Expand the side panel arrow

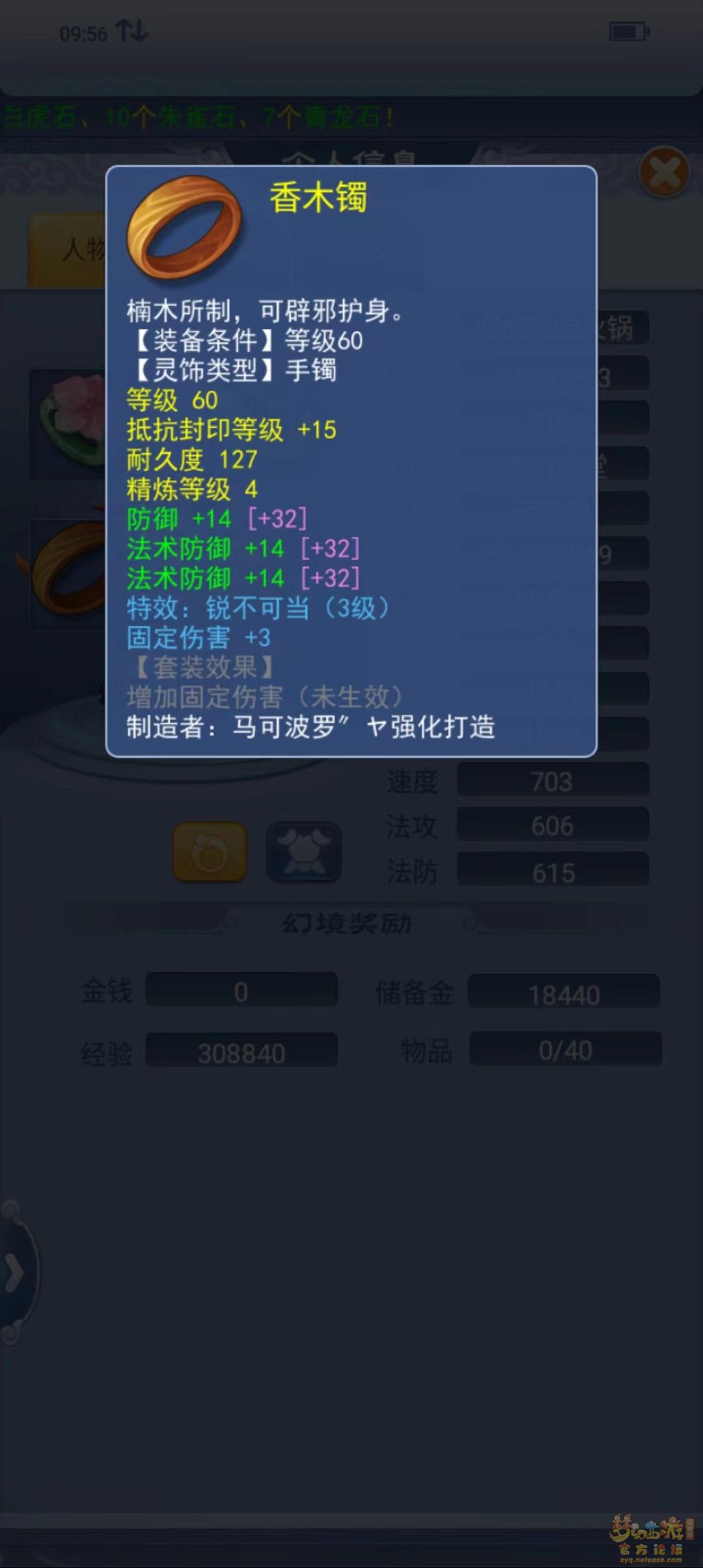14,1272
